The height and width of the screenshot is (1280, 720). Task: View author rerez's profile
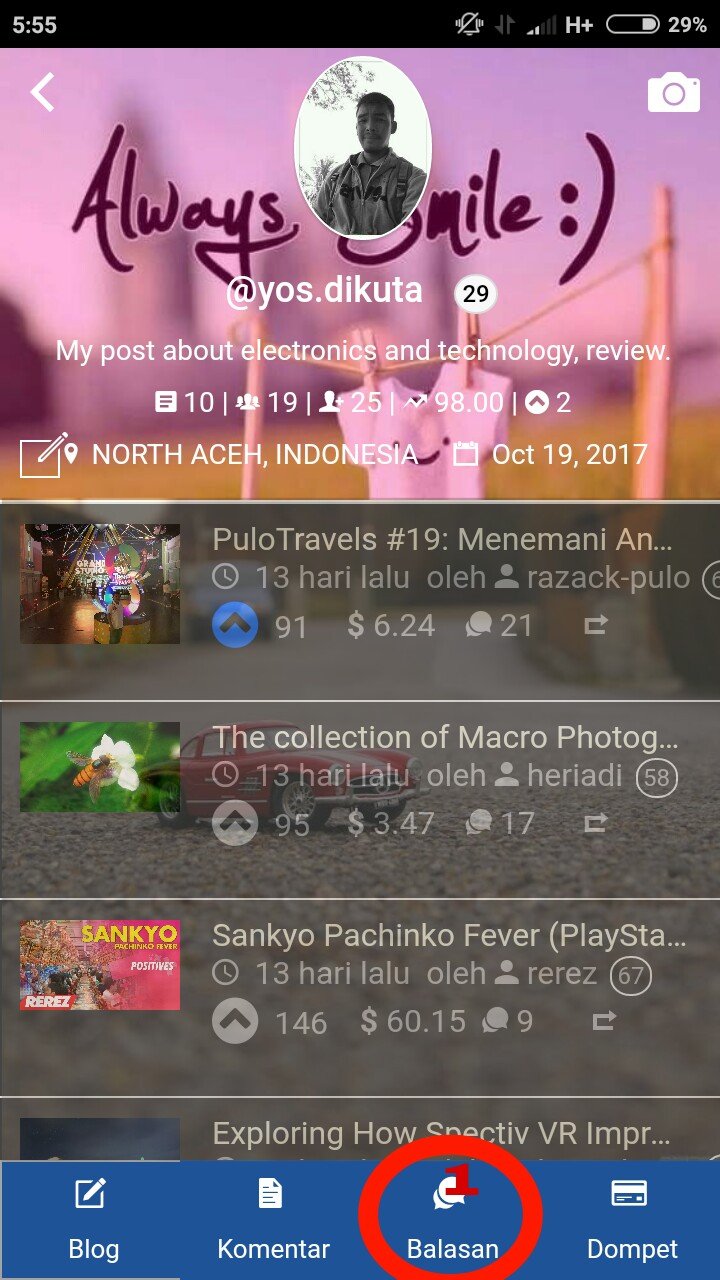coord(546,974)
